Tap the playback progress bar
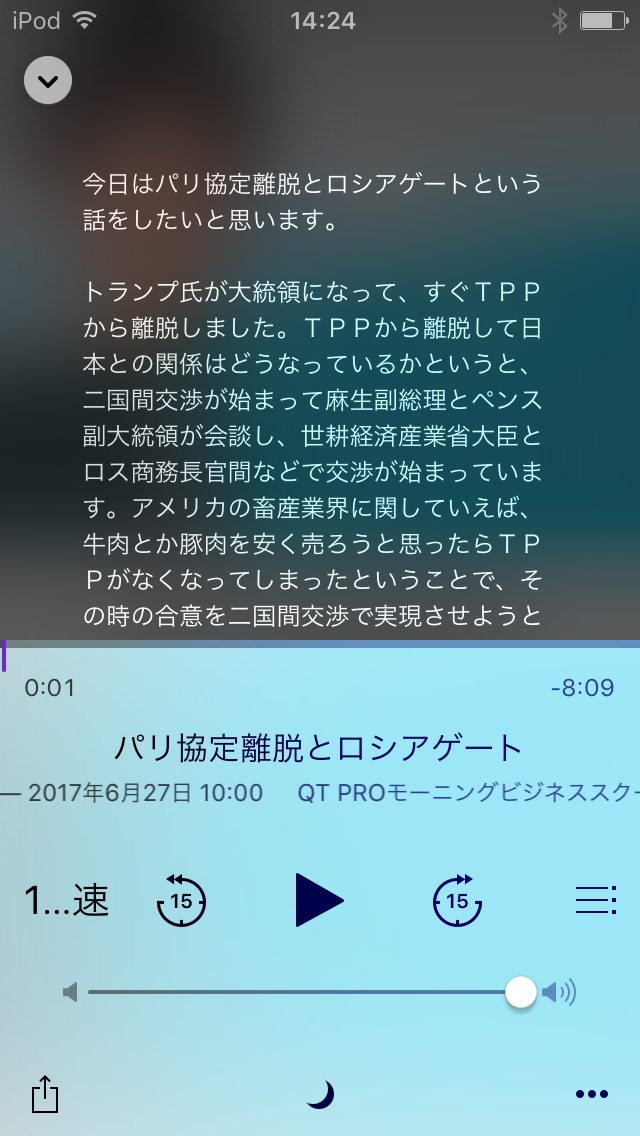640x1136 pixels. pyautogui.click(x=320, y=644)
